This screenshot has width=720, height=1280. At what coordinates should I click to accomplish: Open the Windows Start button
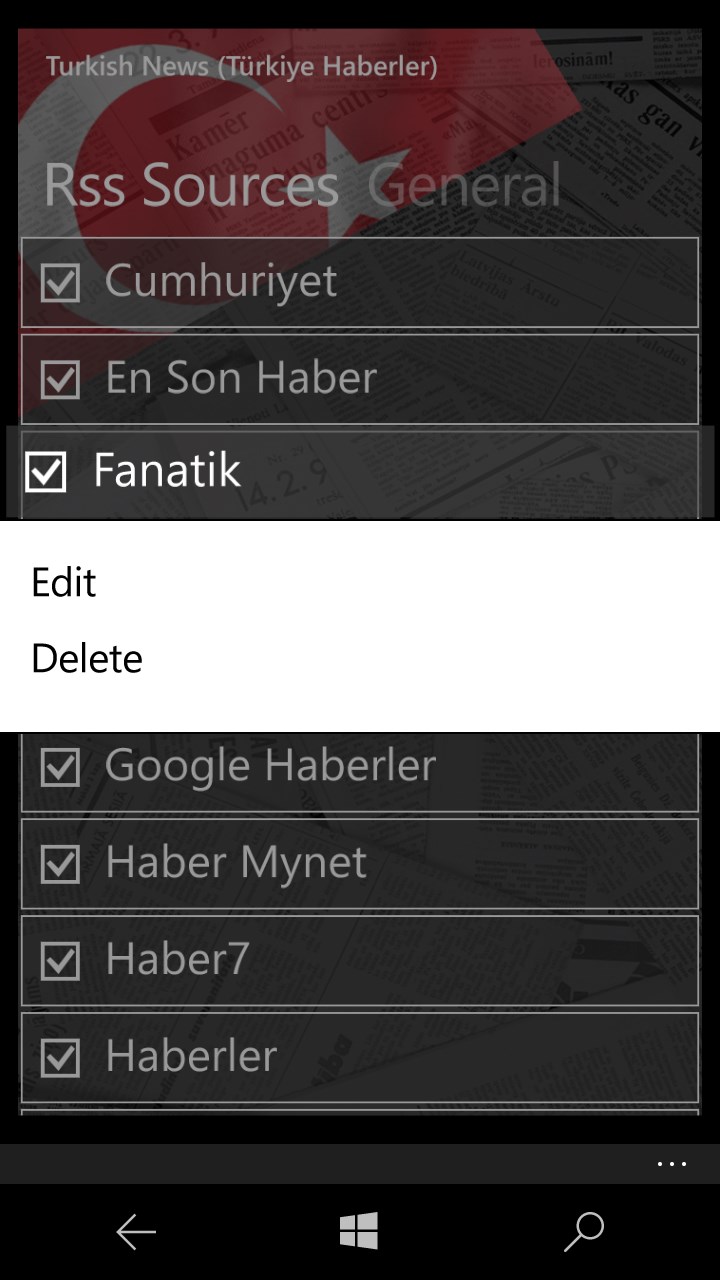click(x=359, y=1231)
